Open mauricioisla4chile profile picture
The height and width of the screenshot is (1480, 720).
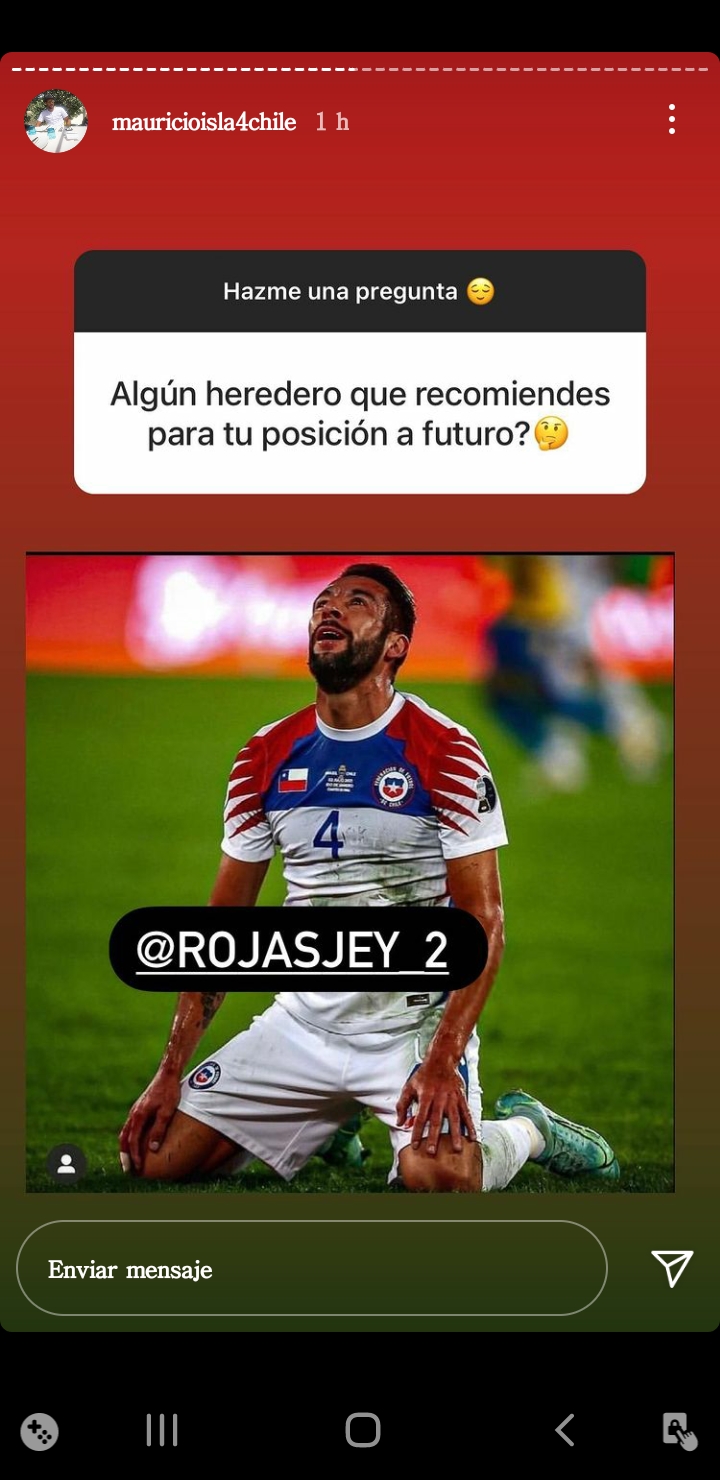coord(56,121)
